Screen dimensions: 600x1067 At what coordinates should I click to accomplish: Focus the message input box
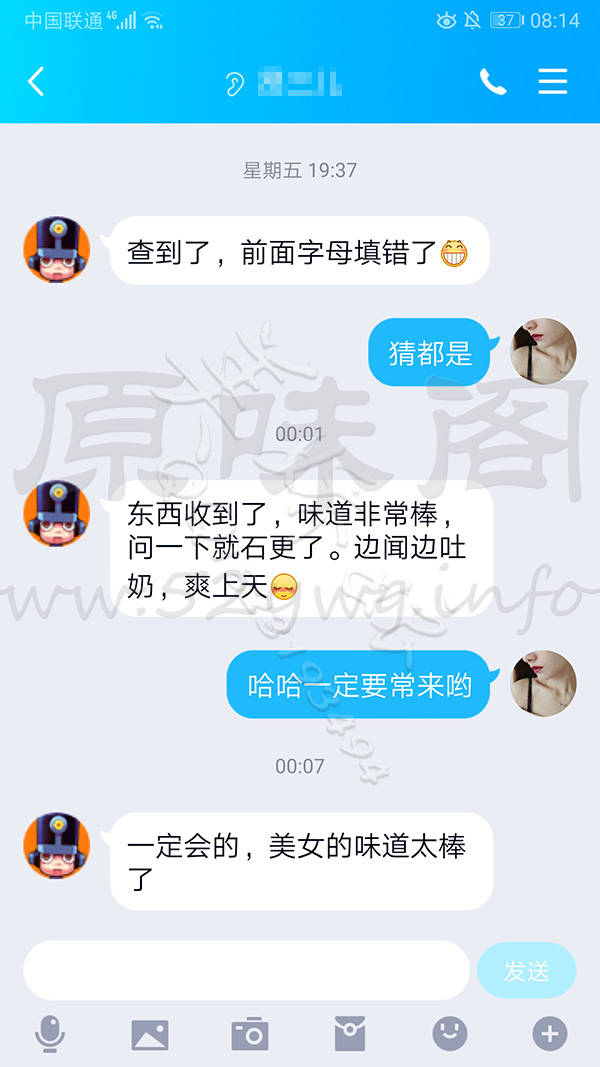pos(246,970)
